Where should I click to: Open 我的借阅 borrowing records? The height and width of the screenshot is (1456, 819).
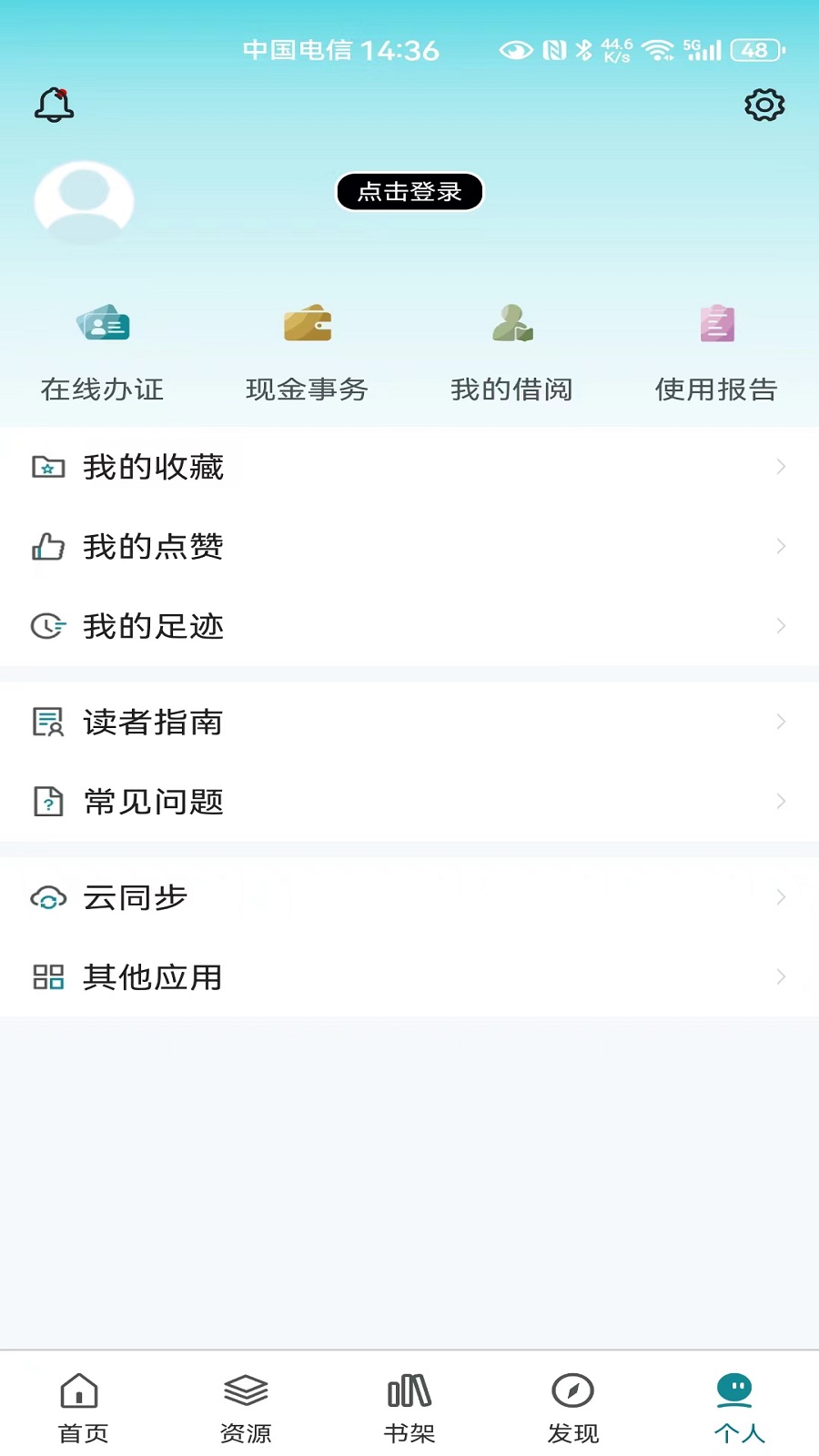pyautogui.click(x=512, y=355)
